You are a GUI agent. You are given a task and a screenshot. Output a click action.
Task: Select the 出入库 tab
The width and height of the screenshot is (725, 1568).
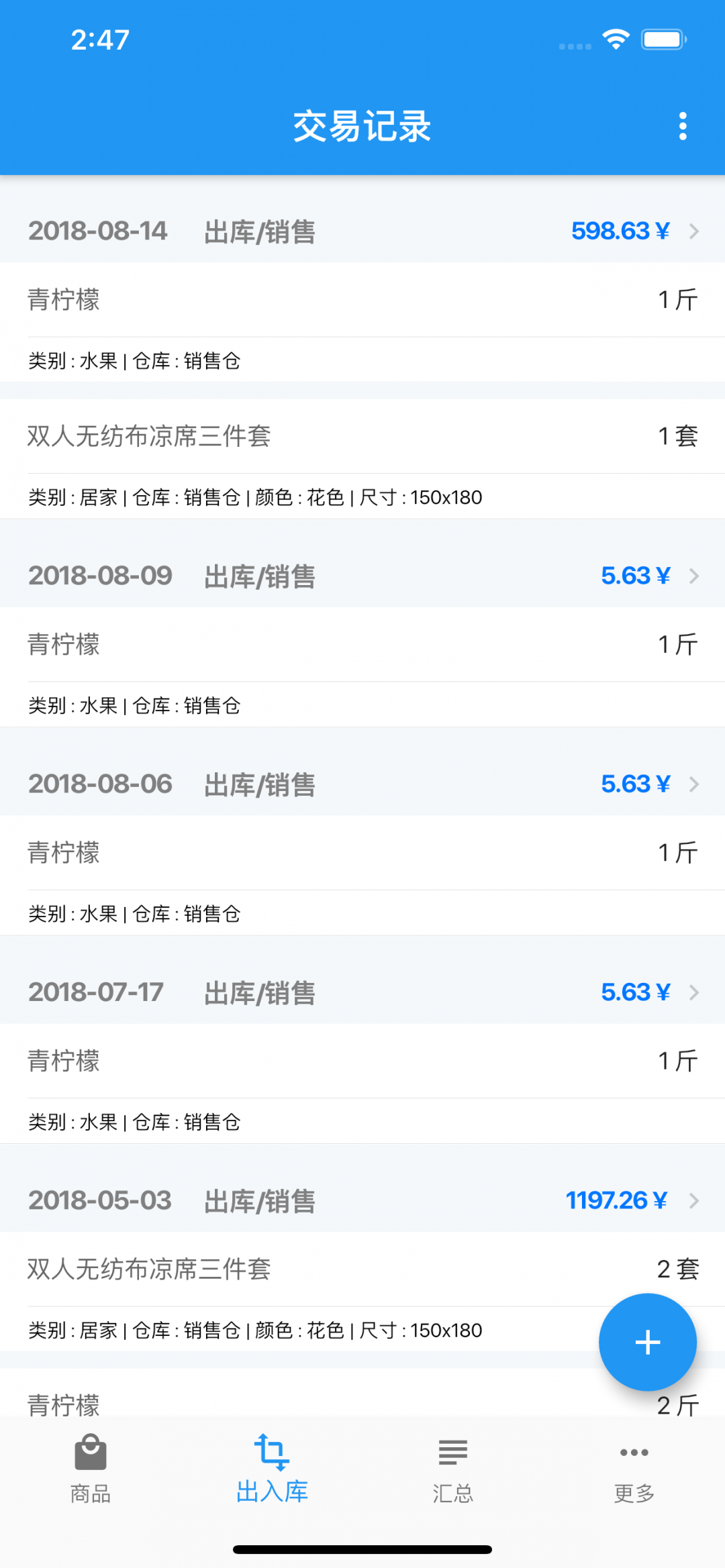click(x=272, y=1469)
